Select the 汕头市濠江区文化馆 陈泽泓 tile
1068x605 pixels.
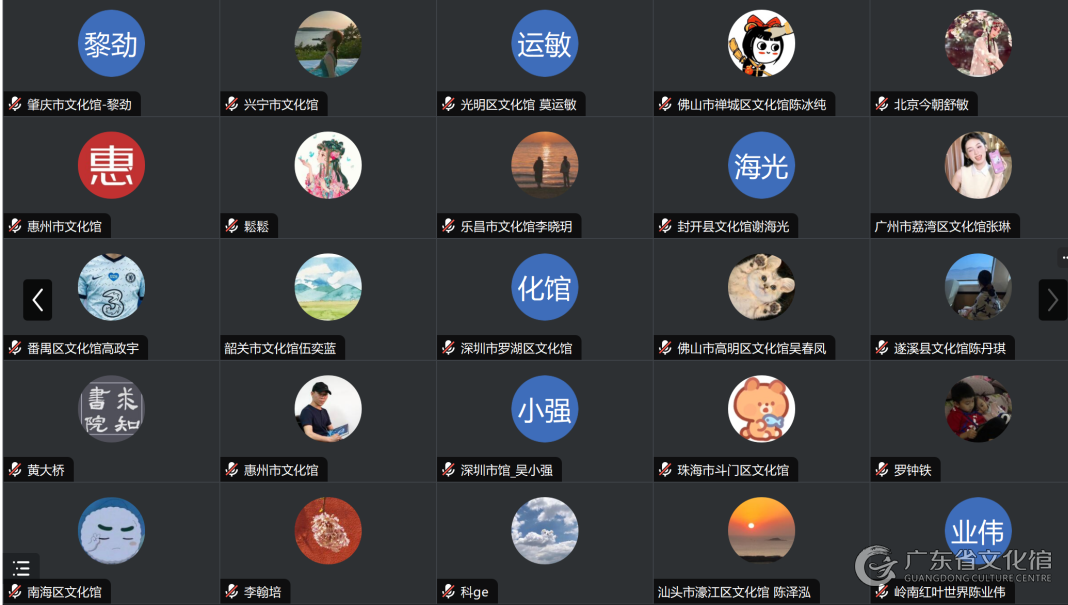(x=761, y=531)
